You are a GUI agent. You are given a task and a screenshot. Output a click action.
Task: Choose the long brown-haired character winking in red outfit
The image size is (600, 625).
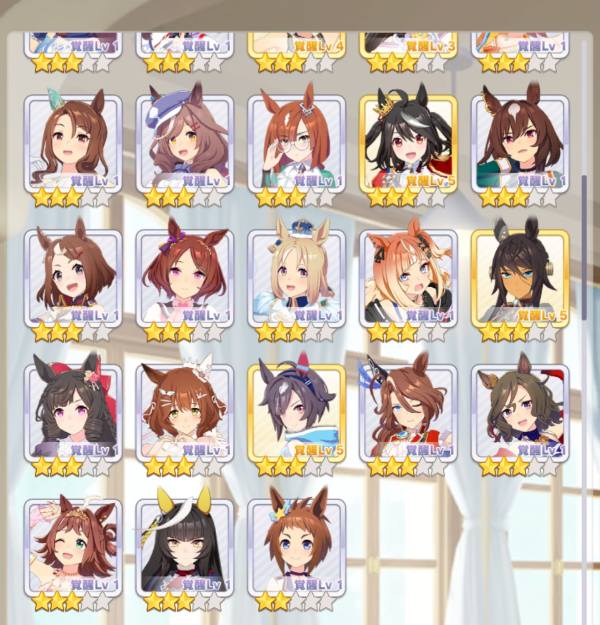pos(408,411)
